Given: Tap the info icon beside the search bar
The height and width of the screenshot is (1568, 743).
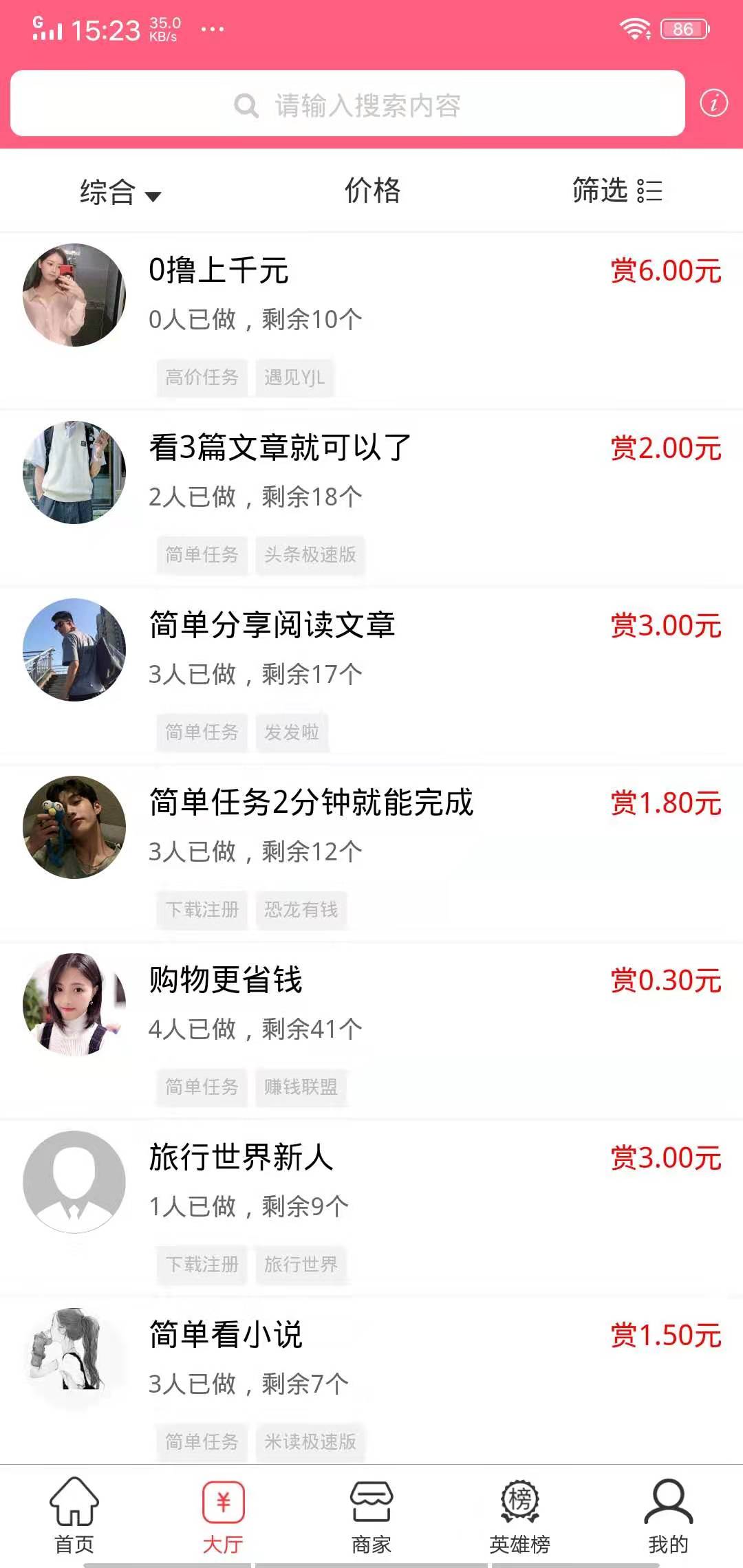Looking at the screenshot, I should [x=713, y=105].
